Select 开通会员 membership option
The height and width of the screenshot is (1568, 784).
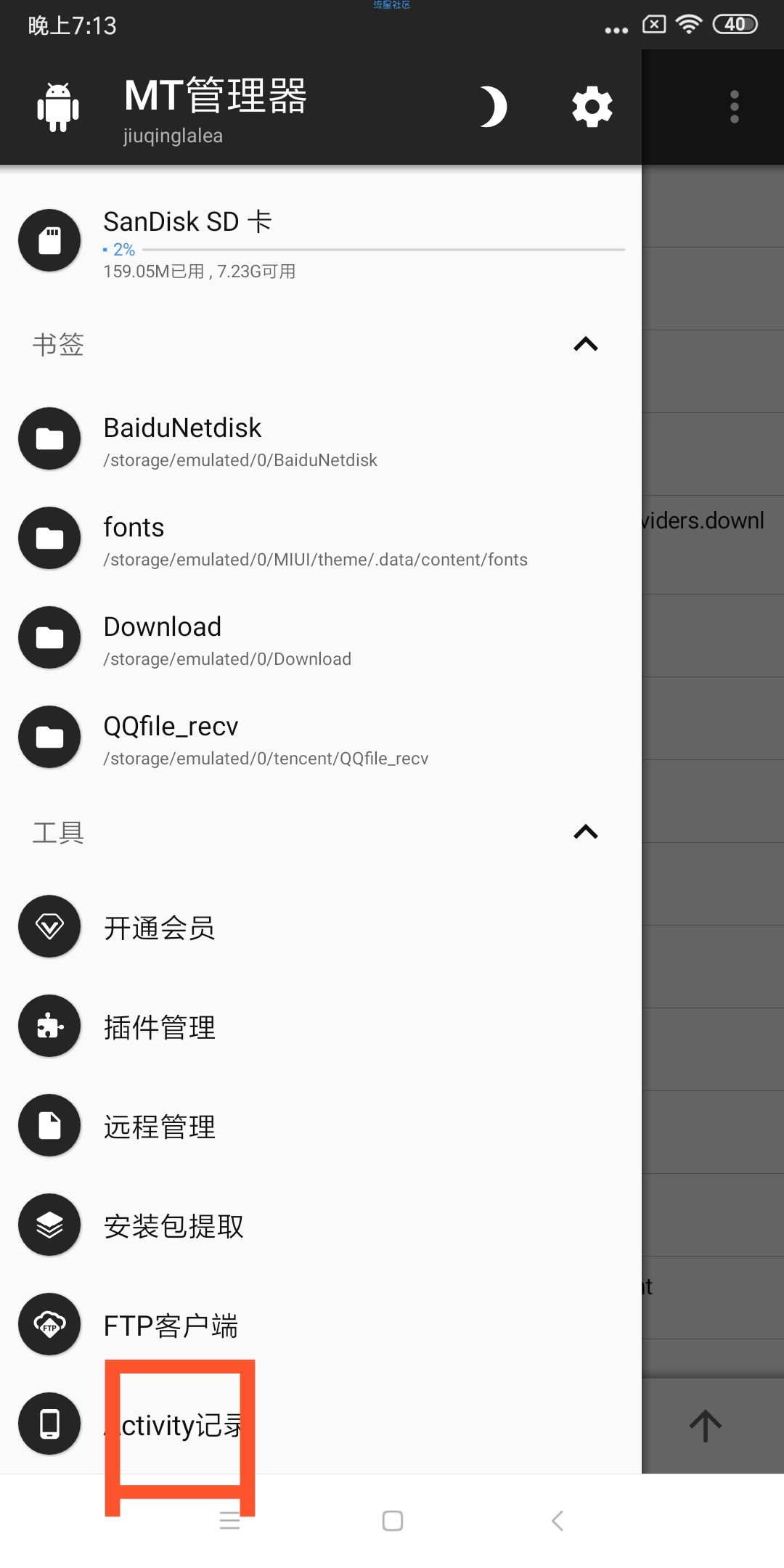[x=319, y=927]
